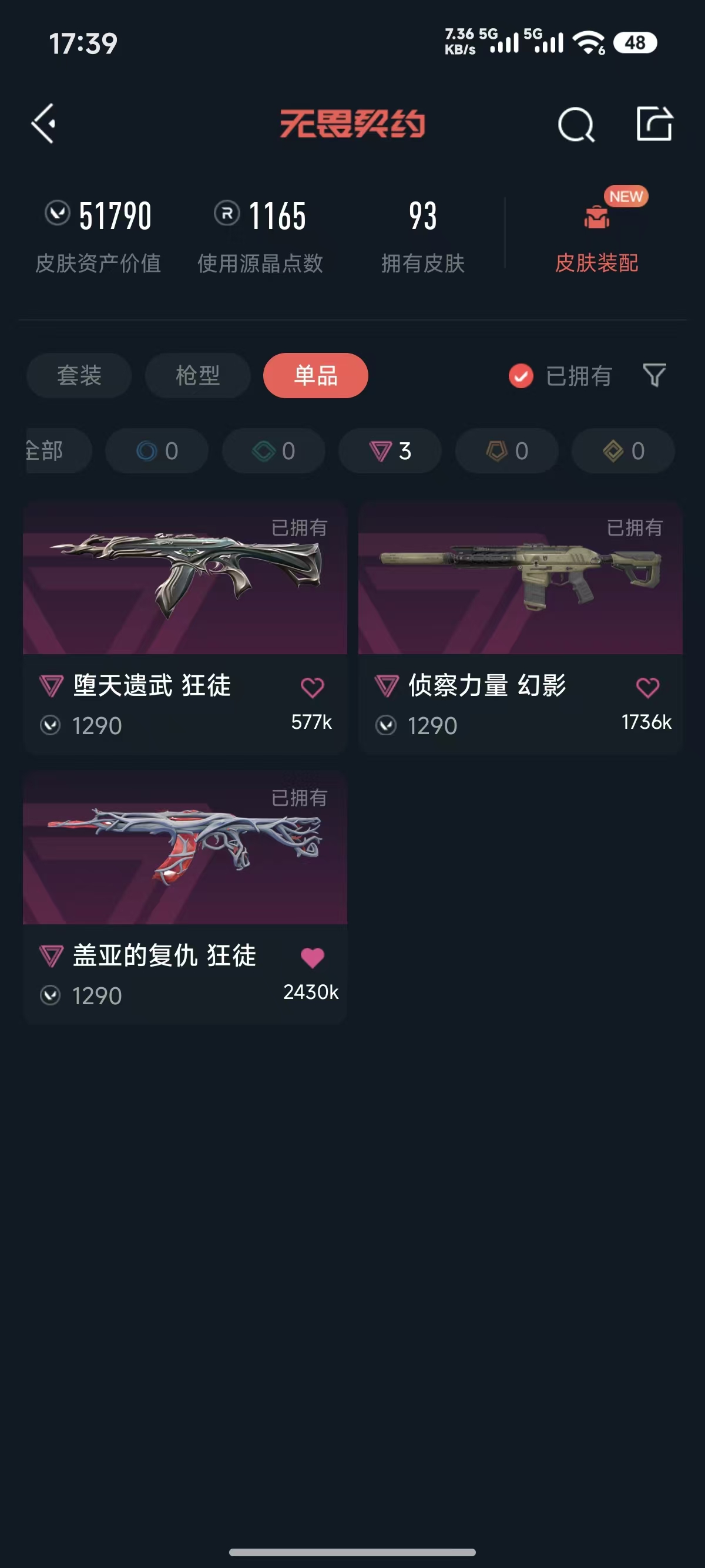
Task: Open the funnel filter options
Action: click(654, 376)
